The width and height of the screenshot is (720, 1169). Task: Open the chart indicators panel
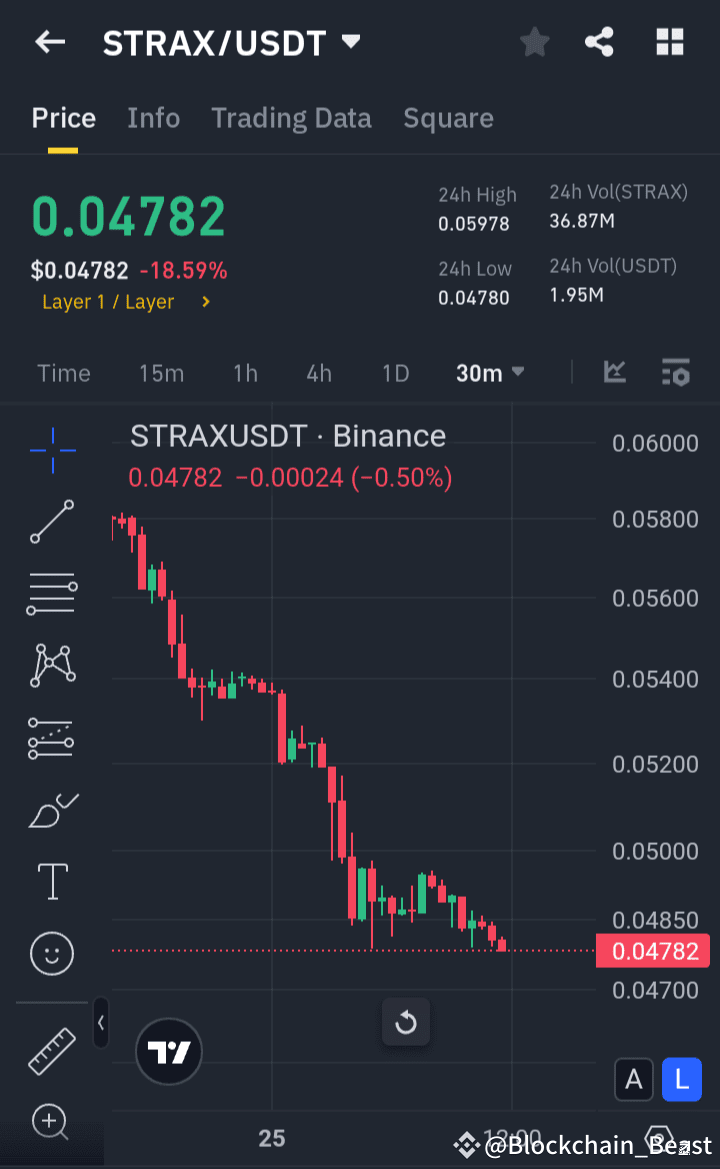(x=676, y=372)
